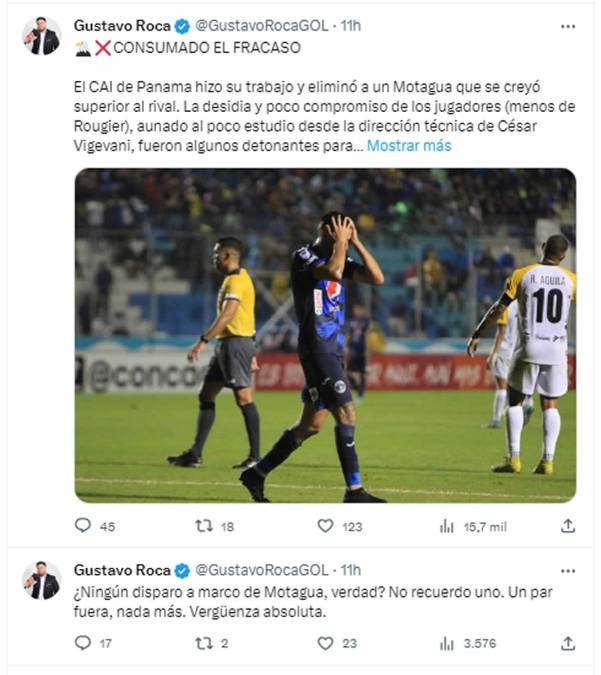Viewport: 601px width, 675px height.
Task: Open Gustavo Roca's avatar on first post
Action: (42, 37)
